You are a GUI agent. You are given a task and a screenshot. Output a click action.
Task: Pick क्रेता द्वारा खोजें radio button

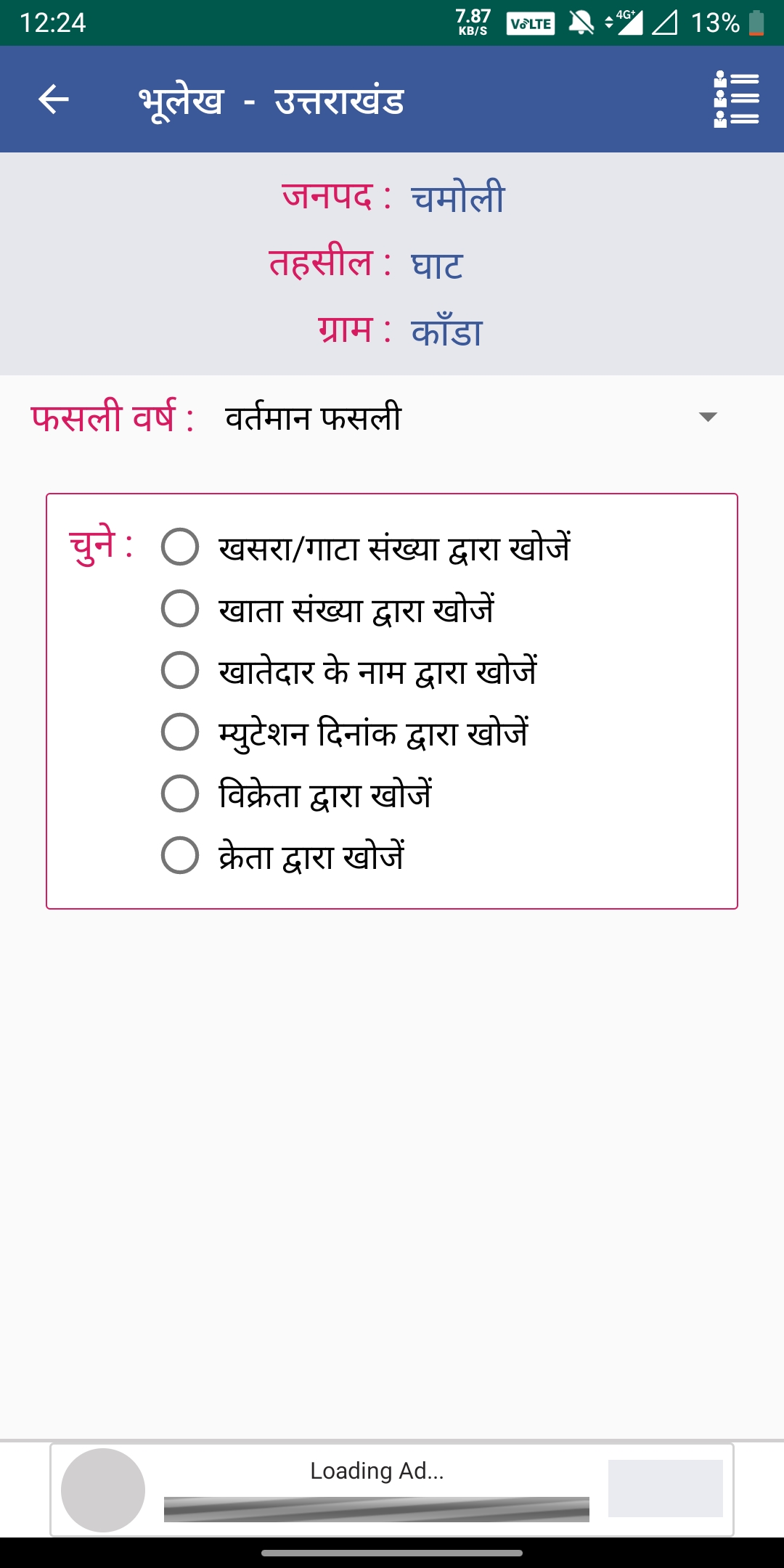(180, 855)
